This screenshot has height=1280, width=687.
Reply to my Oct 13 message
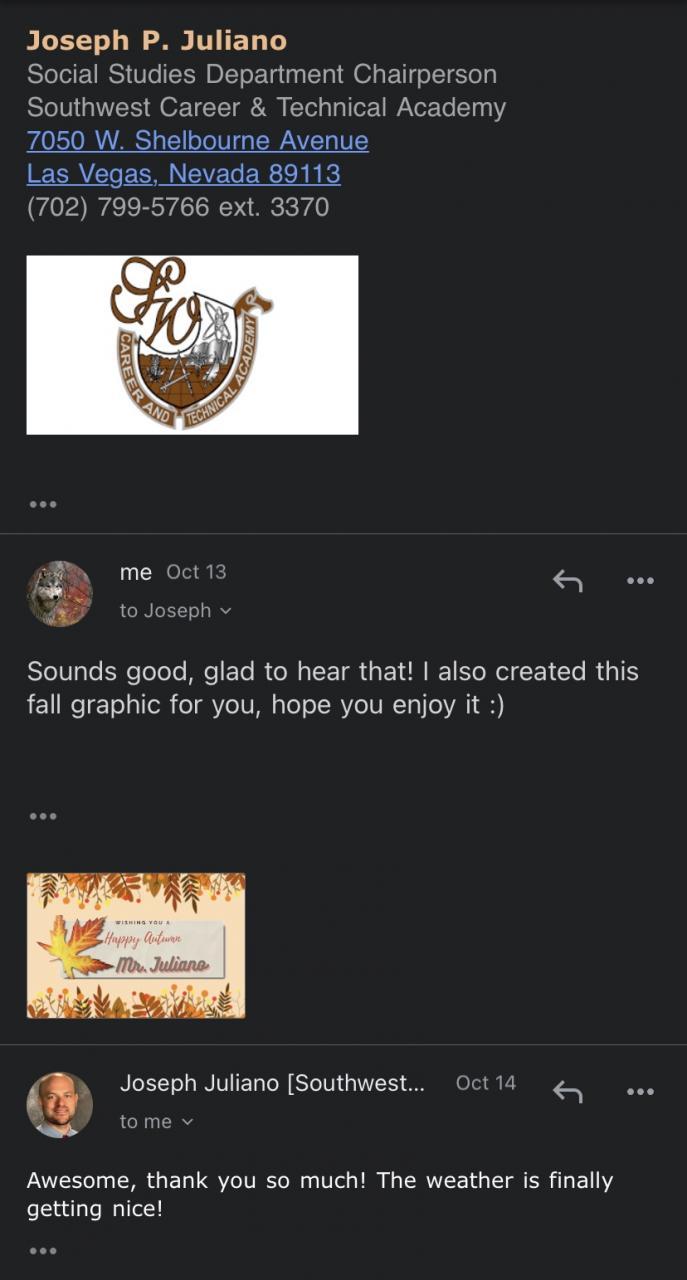[x=568, y=580]
